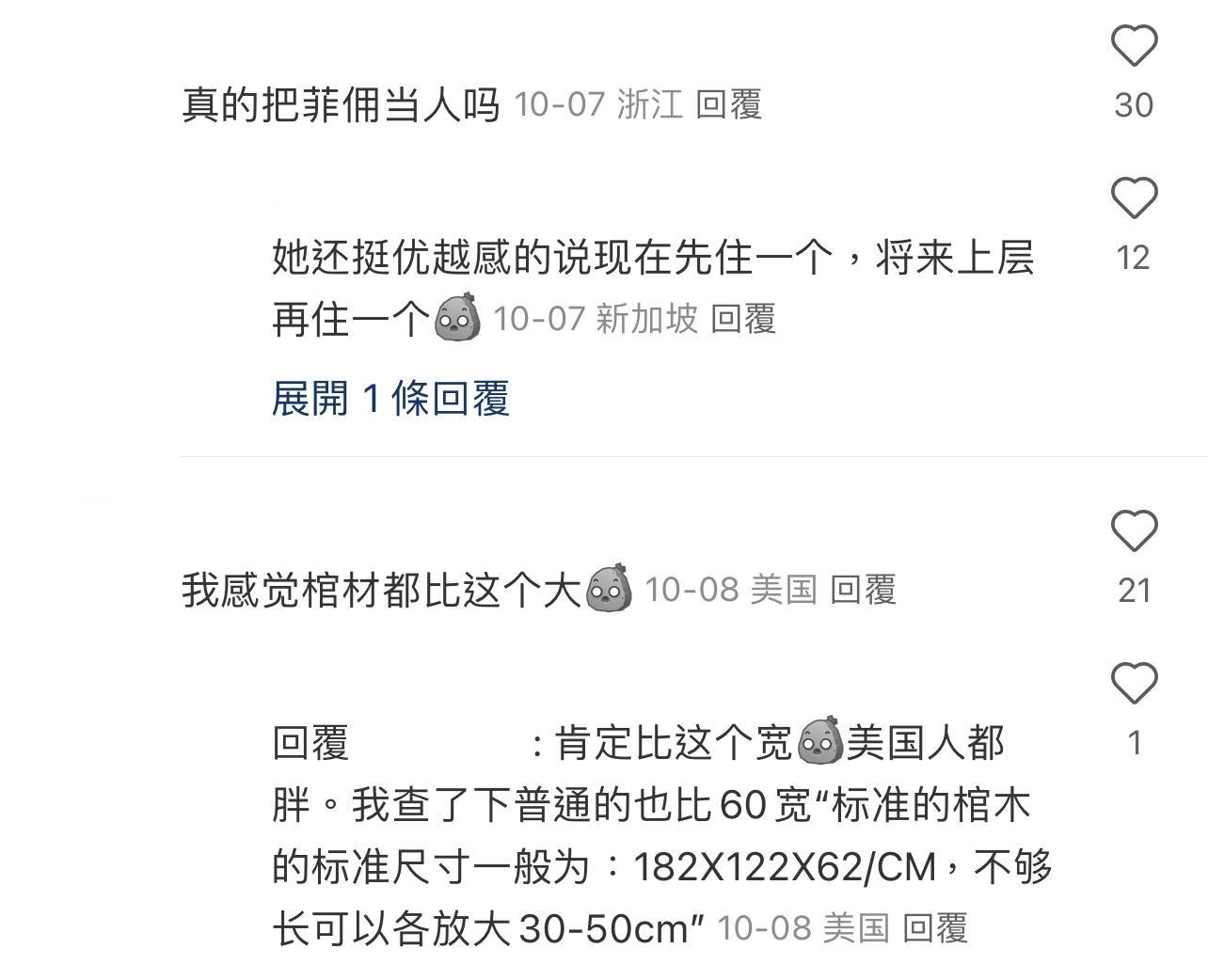Viewport: 1208px width, 980px height.
Task: Expand "展開 1 條回覆"
Action: click(x=390, y=399)
